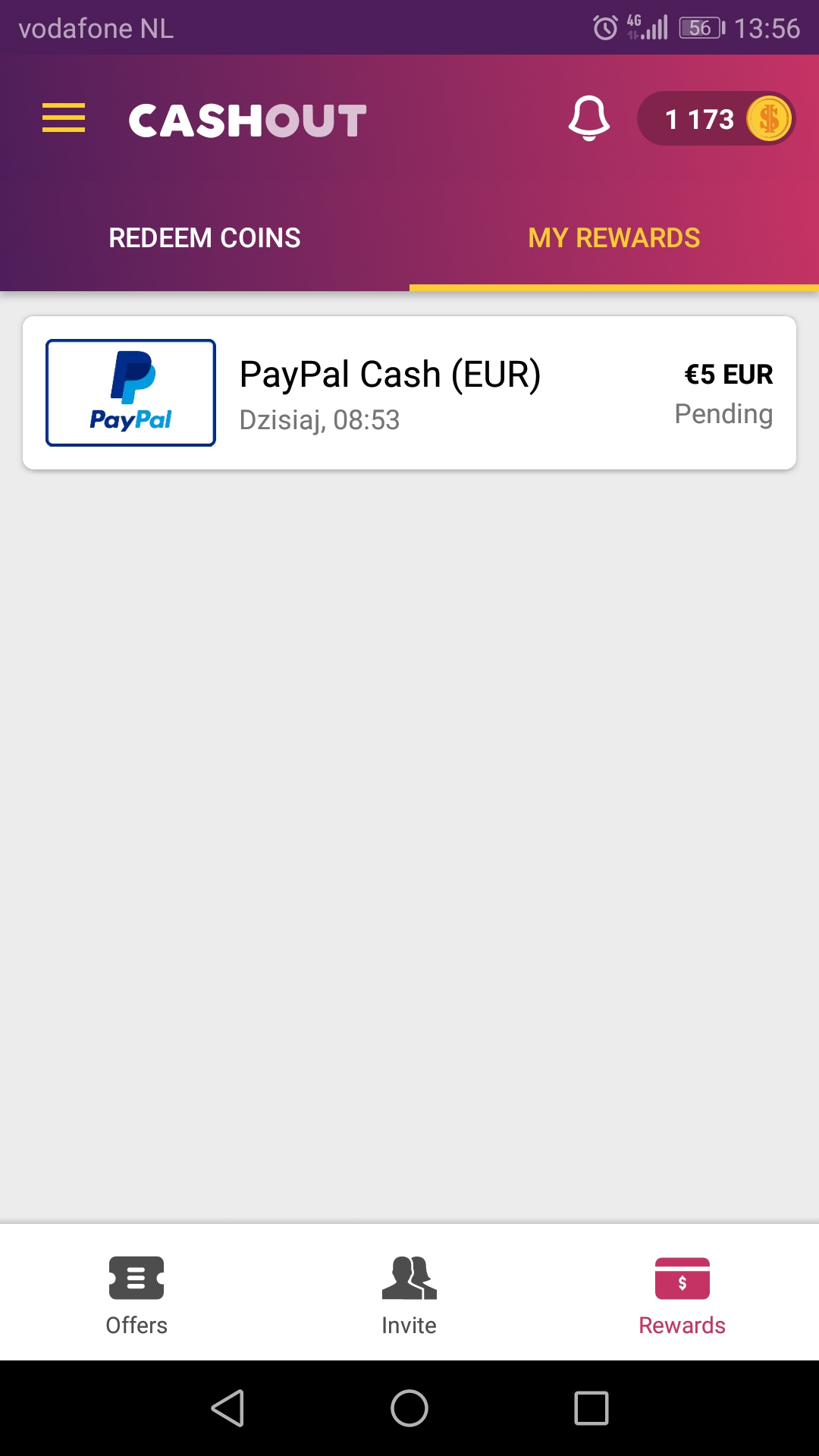Open the PayPal Cash (EUR) reward card
Screen dimensions: 819x1456
(409, 393)
